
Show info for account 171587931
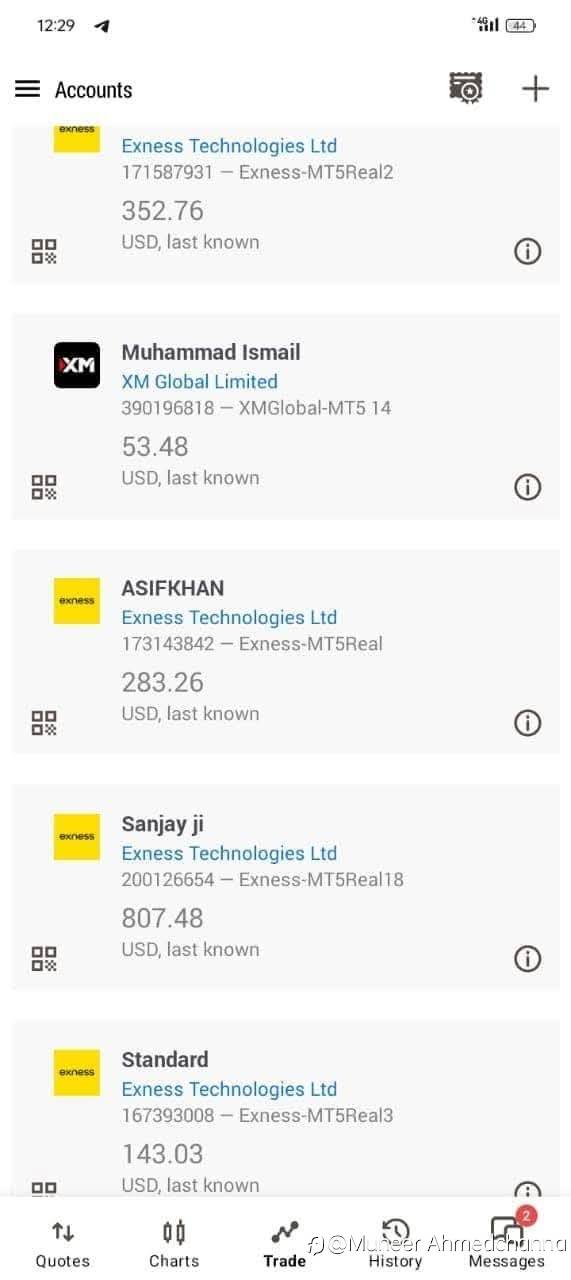pos(527,251)
